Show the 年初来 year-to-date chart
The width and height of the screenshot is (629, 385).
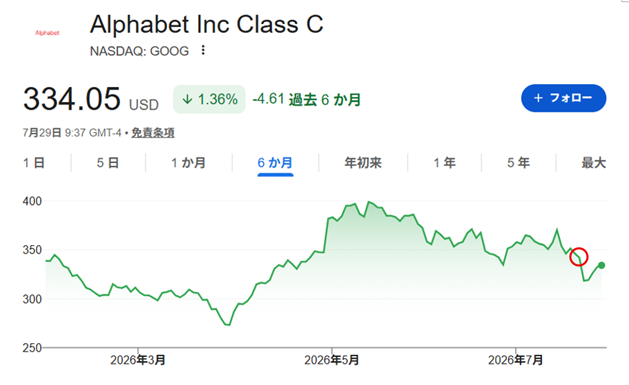click(363, 163)
